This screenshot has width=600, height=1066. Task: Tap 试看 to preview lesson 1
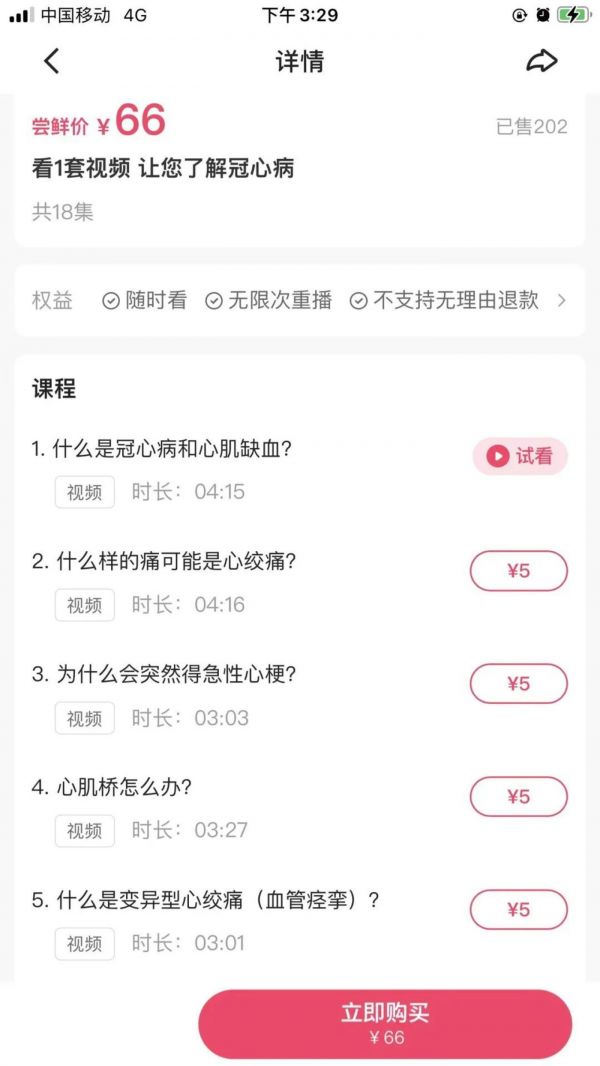520,456
